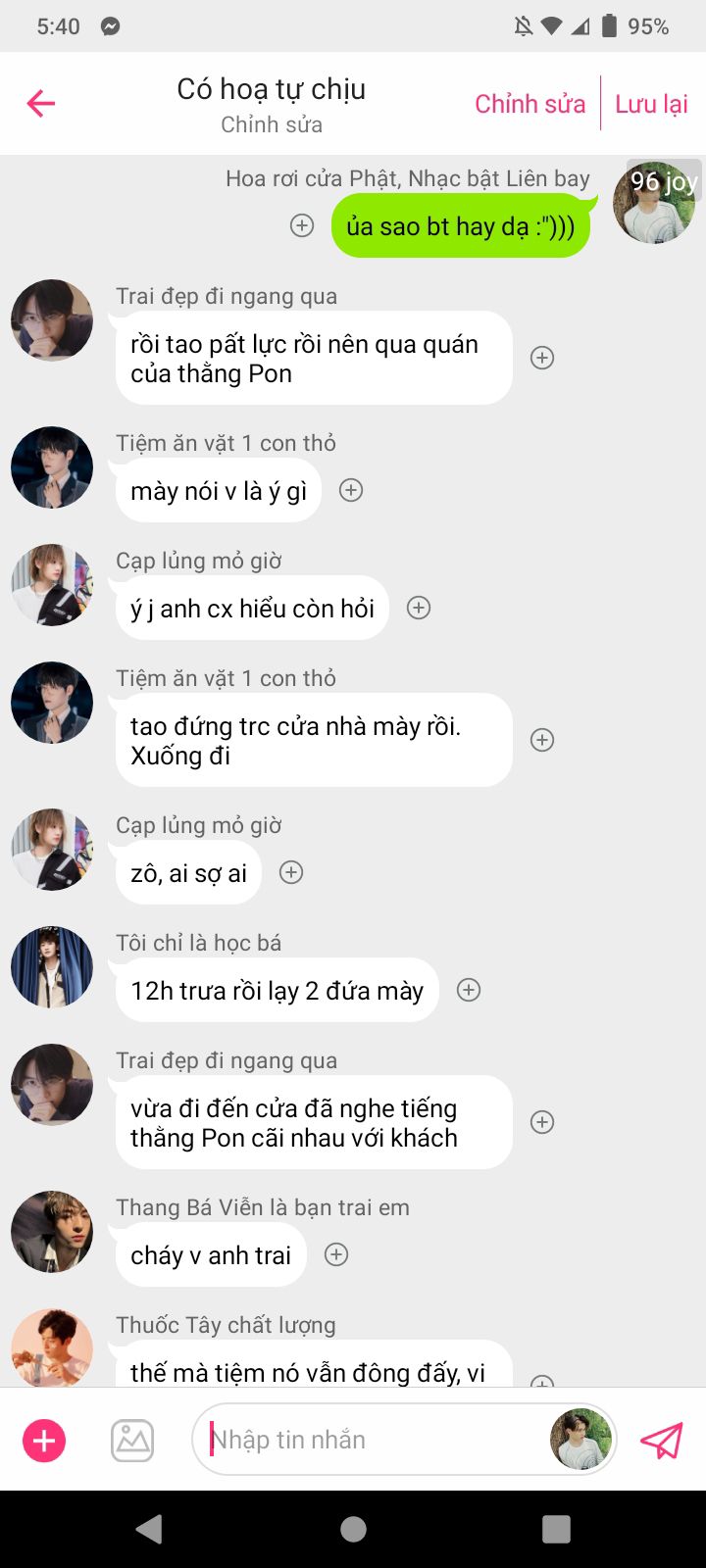
Task: Tap plus beside 'ý j anh cx hiểu còn hỏi'
Action: pos(419,608)
